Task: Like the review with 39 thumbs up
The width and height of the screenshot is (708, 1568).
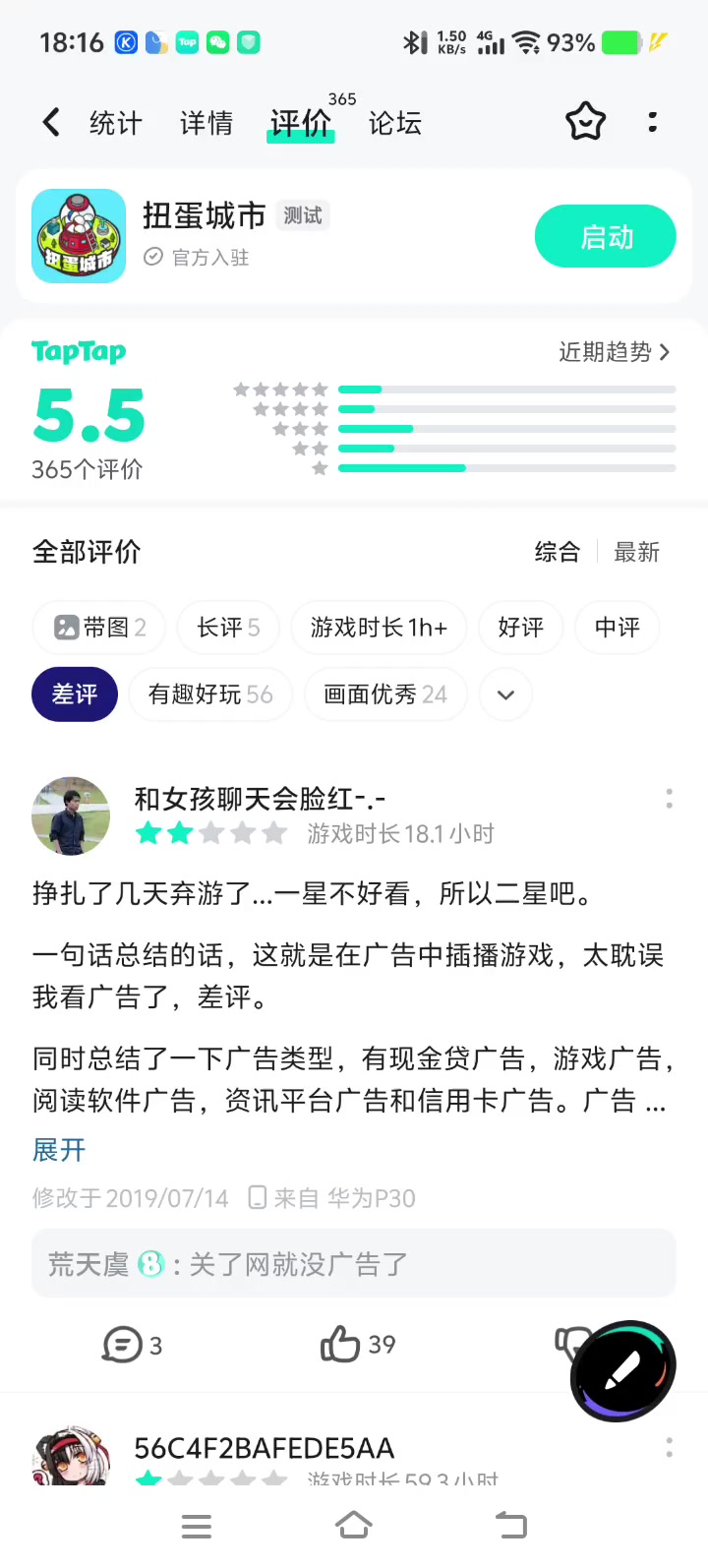Action: [x=341, y=1344]
